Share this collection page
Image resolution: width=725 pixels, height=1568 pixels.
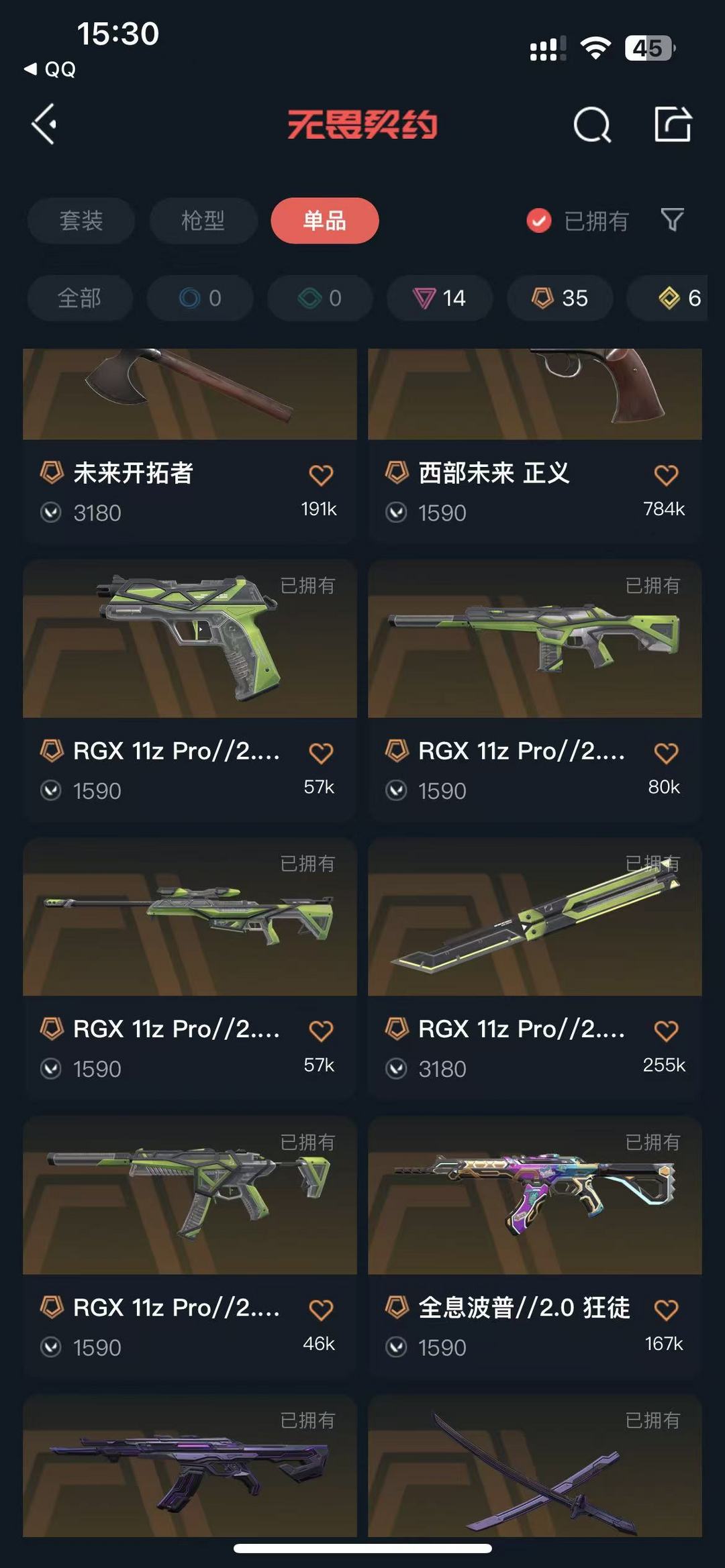coord(673,124)
